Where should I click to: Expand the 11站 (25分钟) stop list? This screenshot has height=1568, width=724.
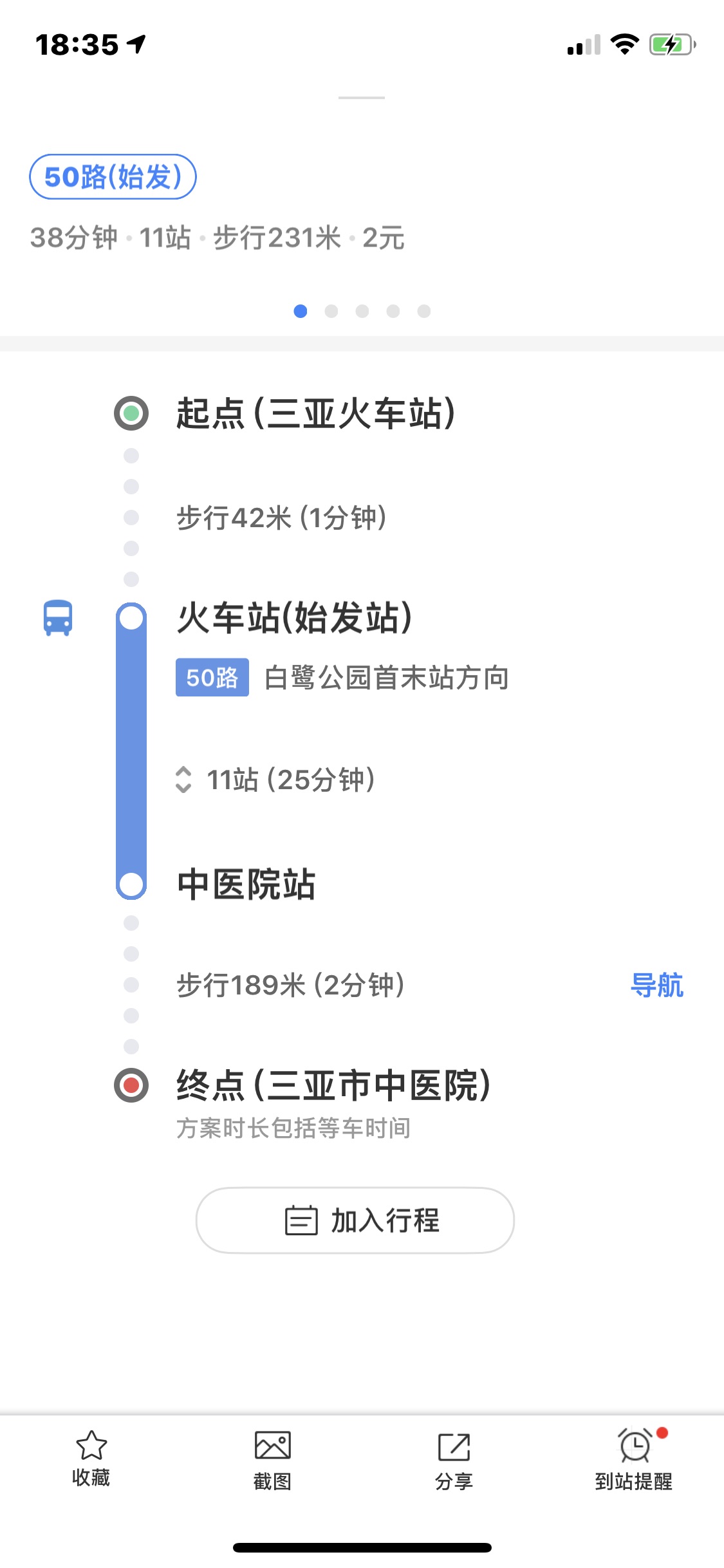coord(275,779)
